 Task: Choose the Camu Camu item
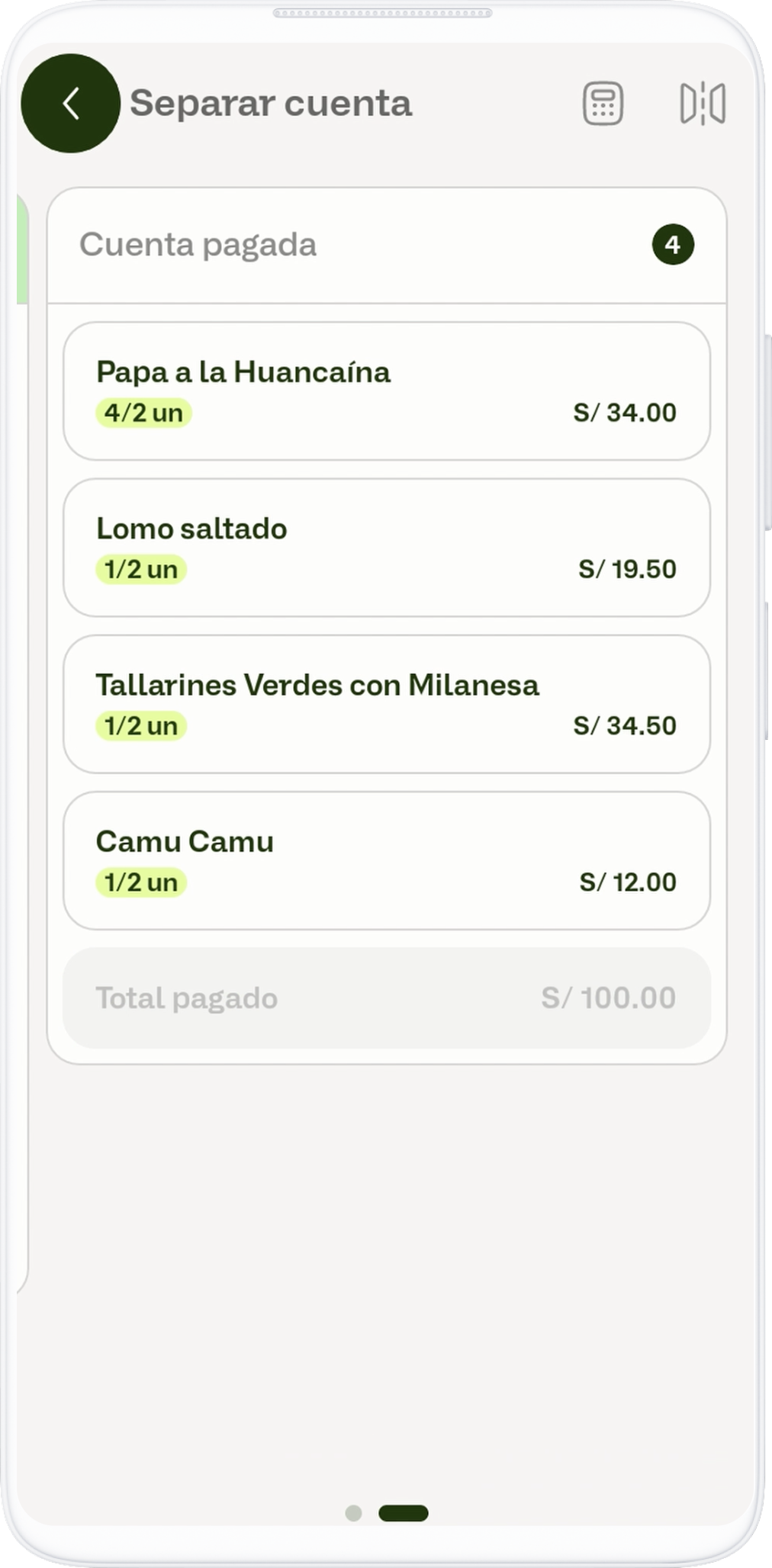386,861
